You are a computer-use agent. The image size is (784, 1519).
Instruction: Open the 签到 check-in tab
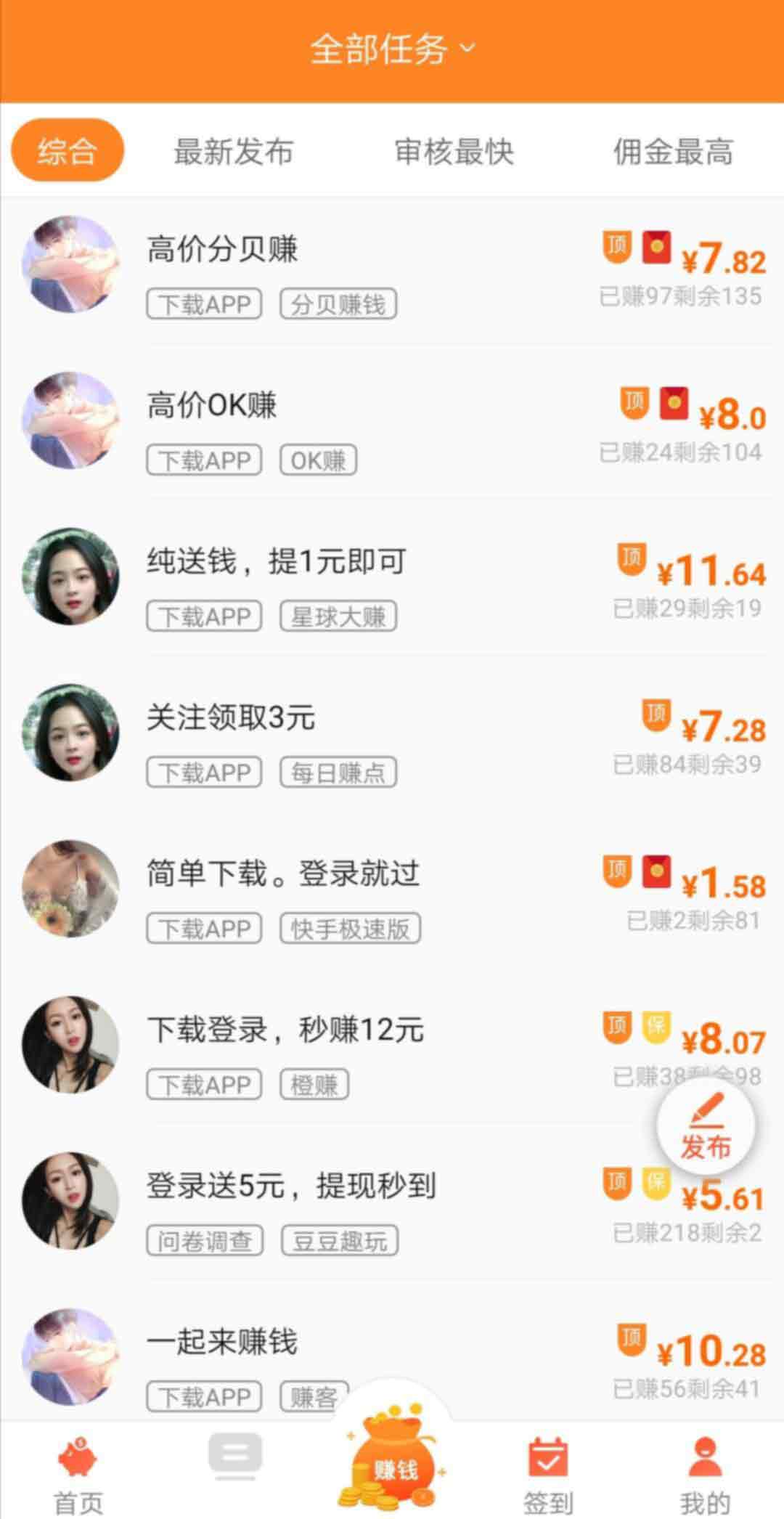point(549,1475)
